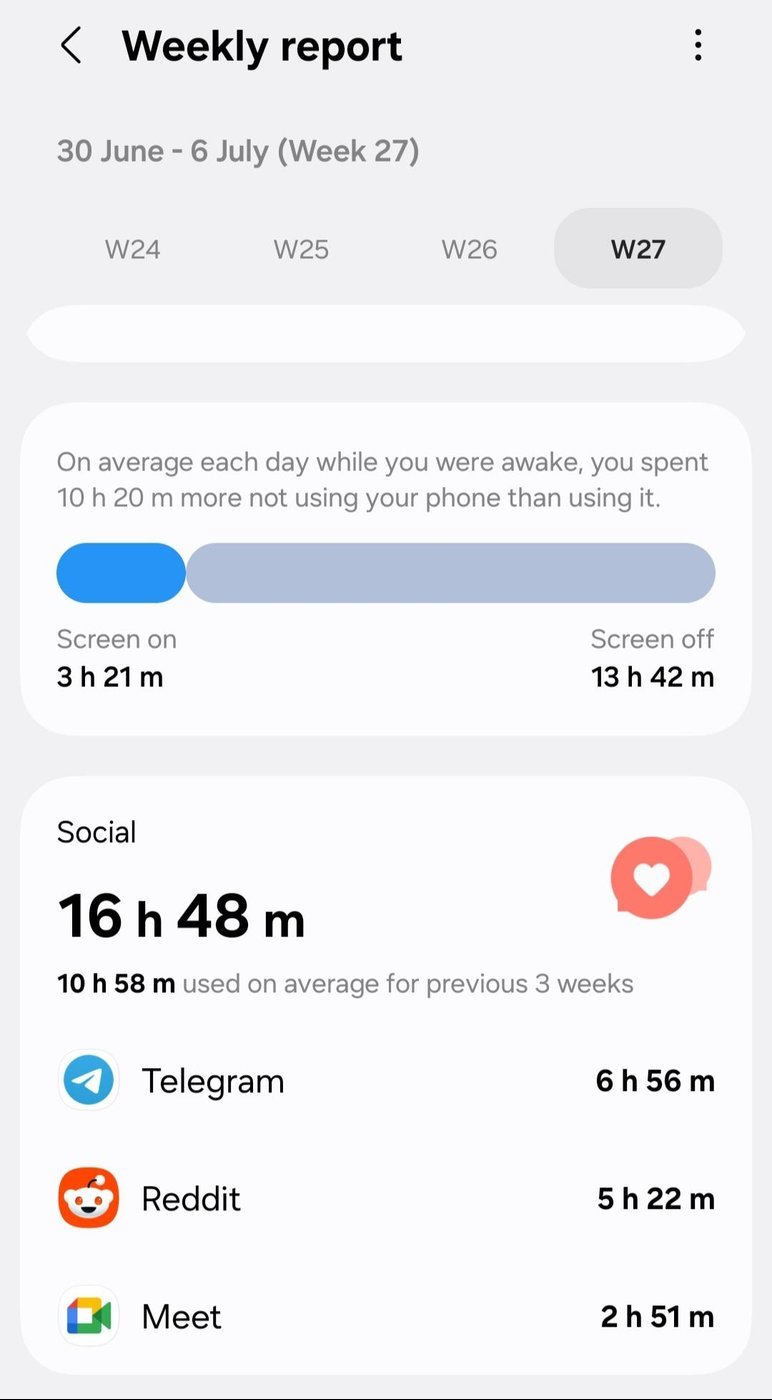Select the W25 week tab

click(301, 249)
